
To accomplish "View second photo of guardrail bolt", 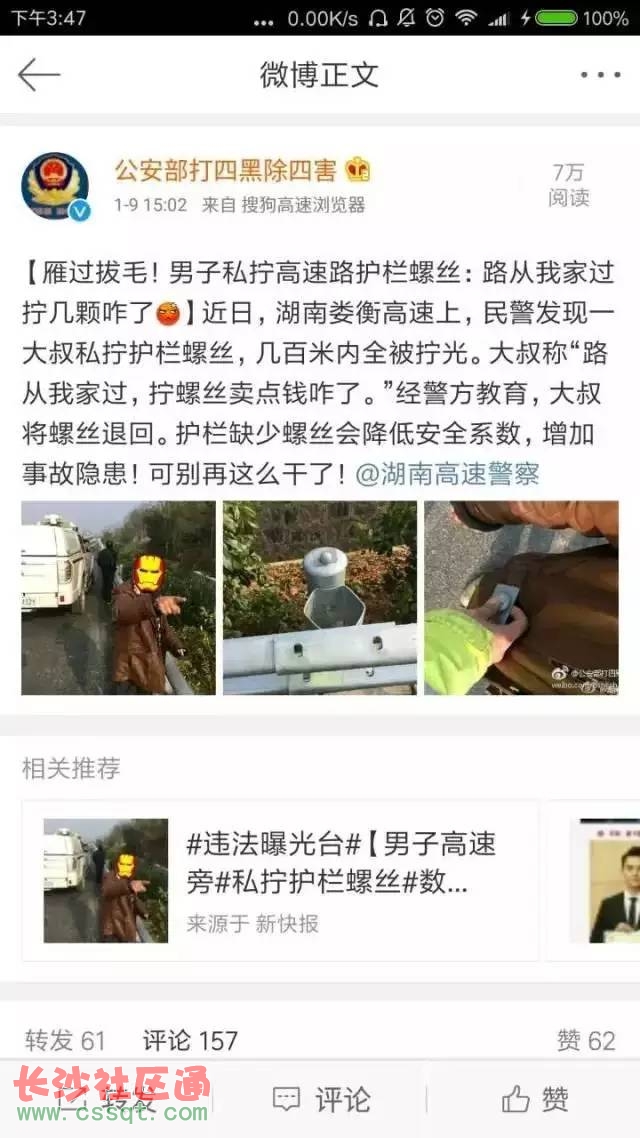I will pos(319,598).
